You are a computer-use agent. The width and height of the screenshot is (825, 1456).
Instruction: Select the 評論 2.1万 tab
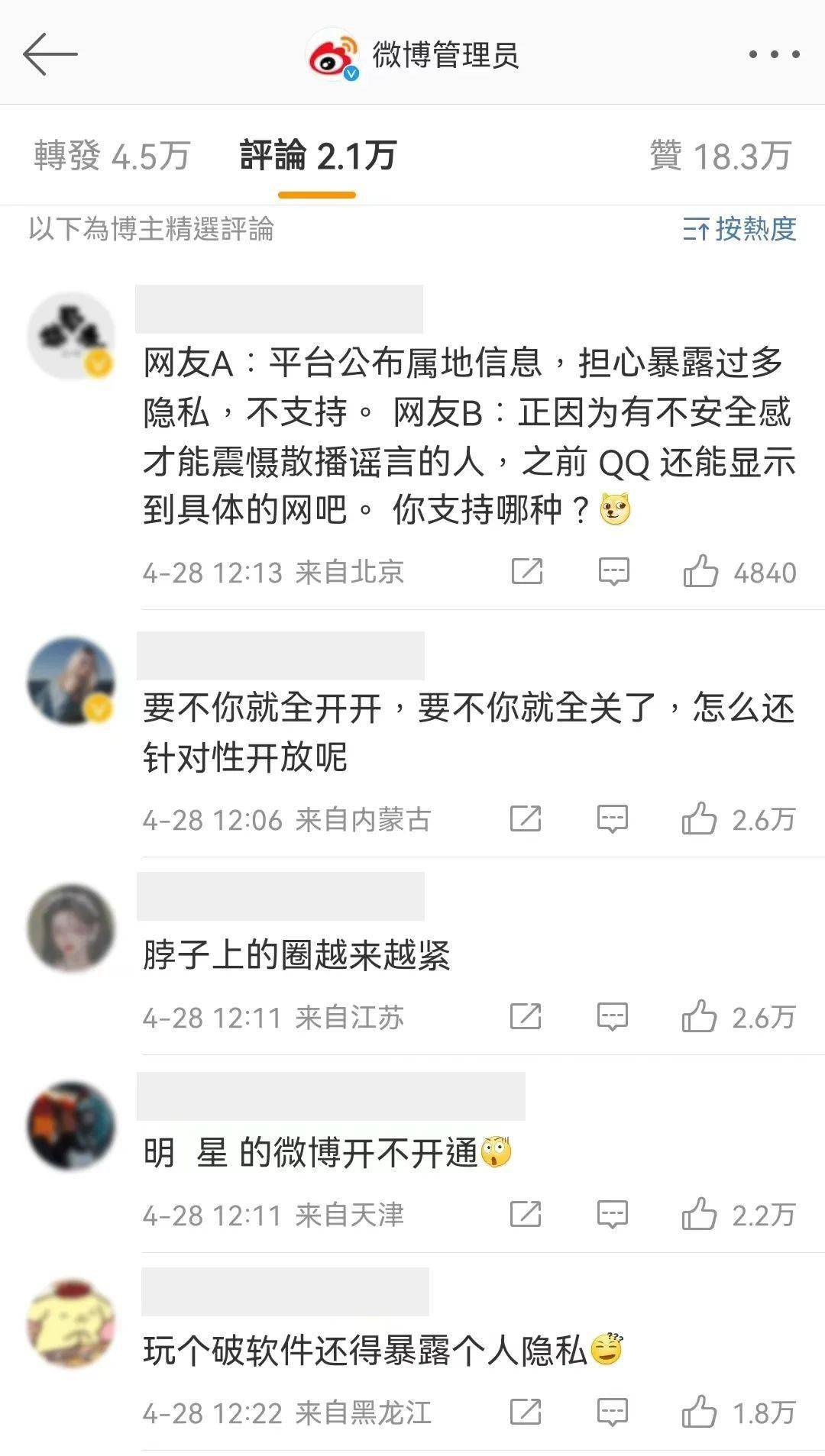click(318, 156)
